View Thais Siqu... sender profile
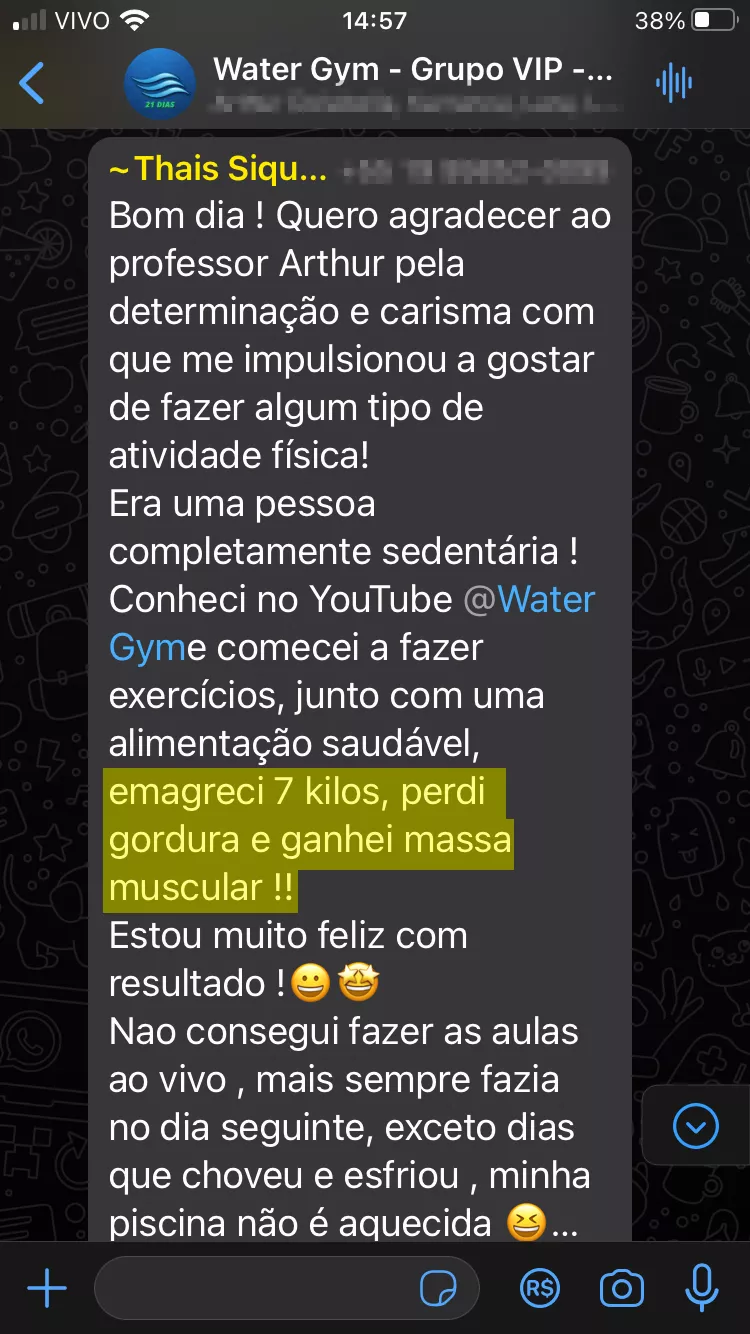The height and width of the screenshot is (1334, 750). (x=218, y=169)
